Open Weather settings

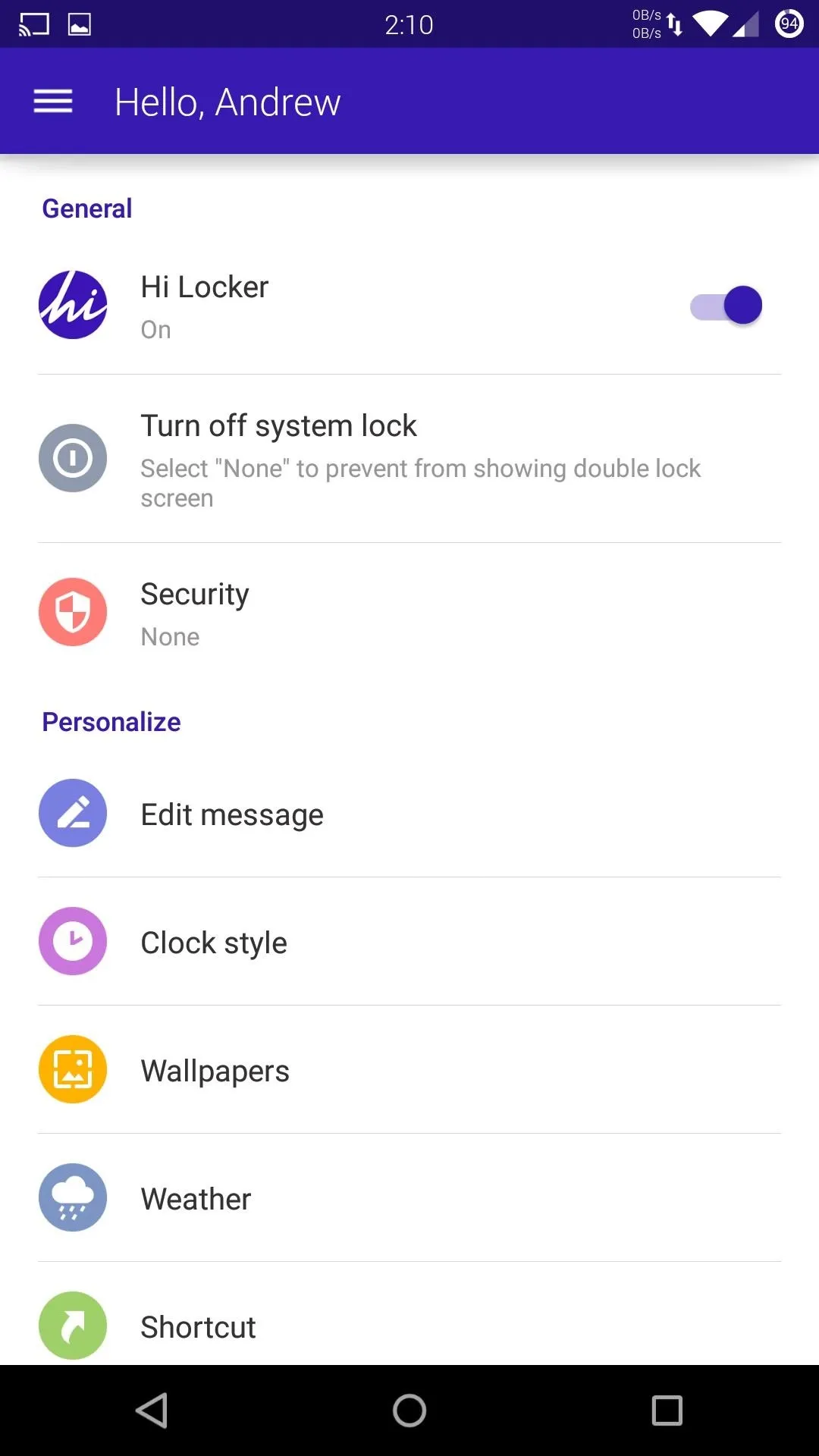click(x=409, y=1198)
